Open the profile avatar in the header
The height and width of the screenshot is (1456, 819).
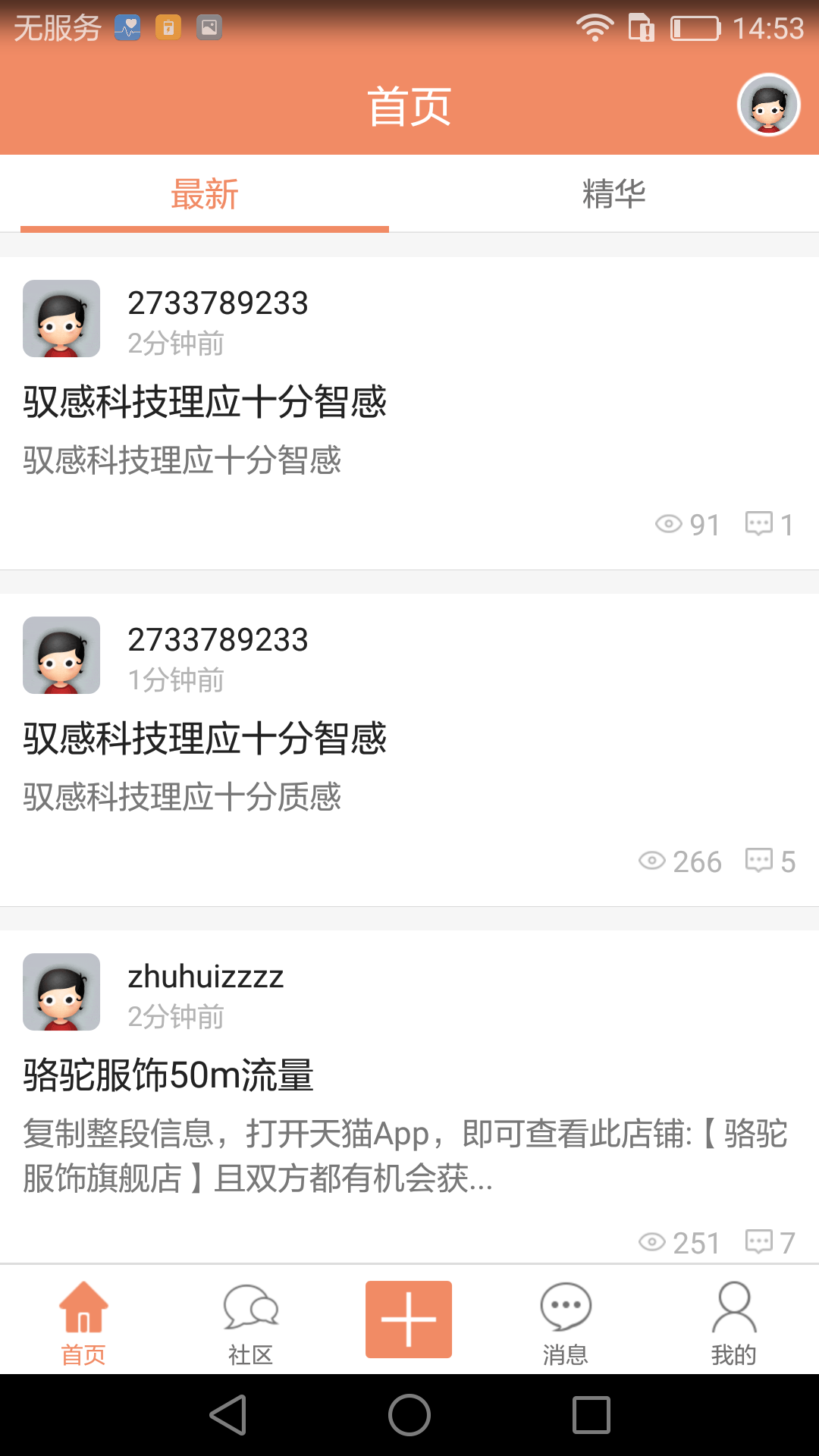[x=768, y=105]
